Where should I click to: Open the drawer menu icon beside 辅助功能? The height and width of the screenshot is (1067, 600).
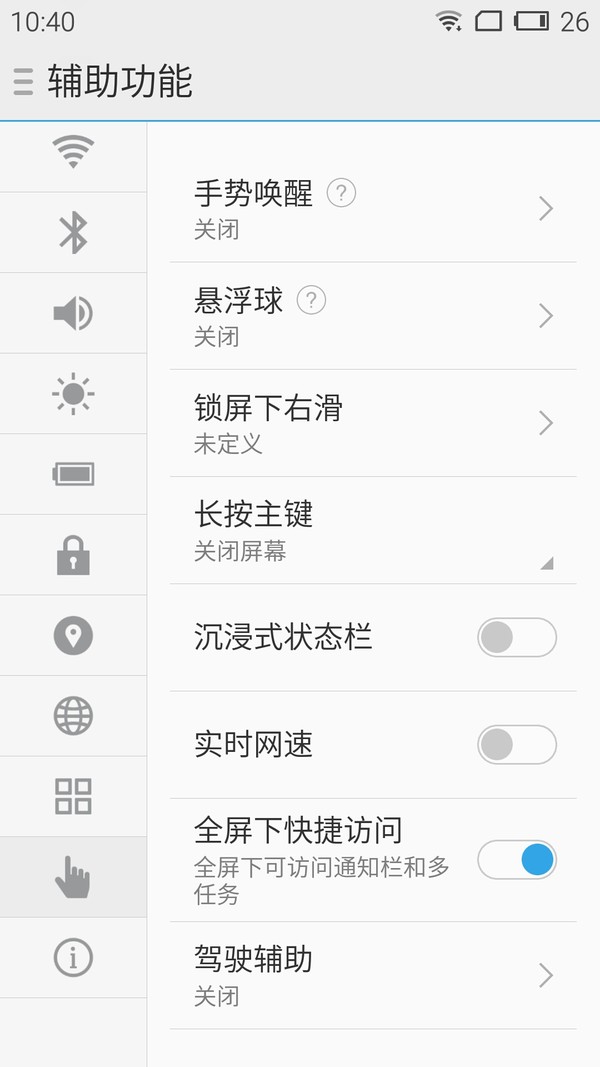(23, 82)
